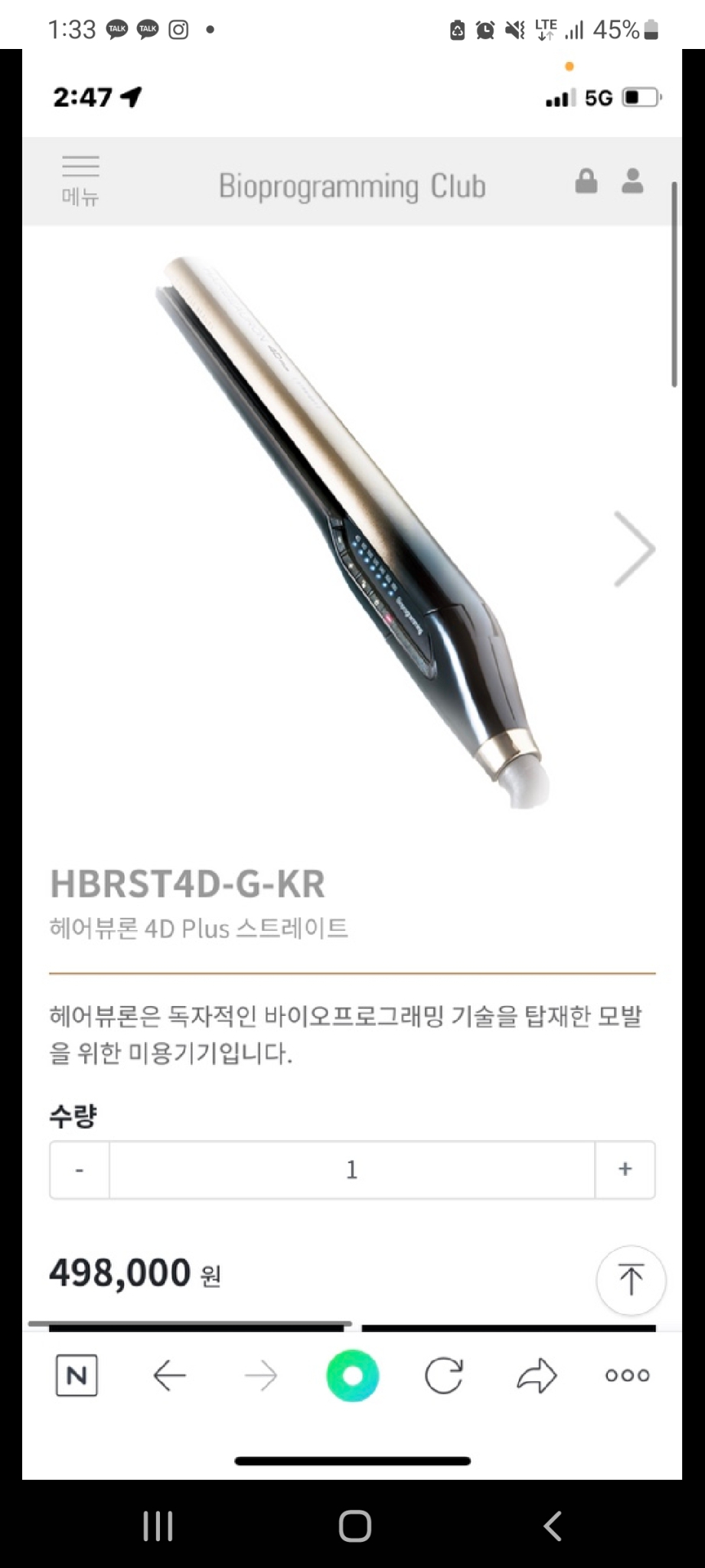Image resolution: width=705 pixels, height=1568 pixels.
Task: Tap the forward arrow in the browser bar
Action: point(261,1374)
